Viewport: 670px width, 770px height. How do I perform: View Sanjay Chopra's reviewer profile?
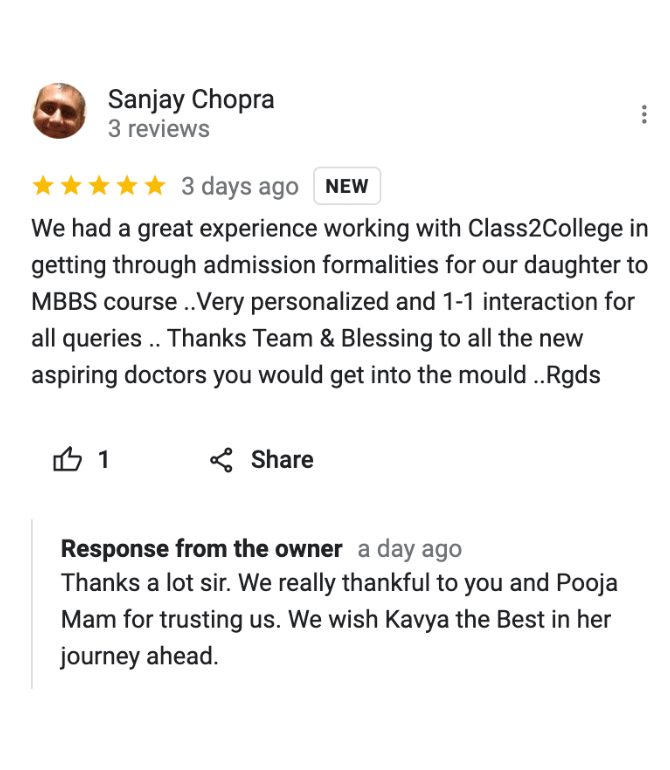pos(190,99)
